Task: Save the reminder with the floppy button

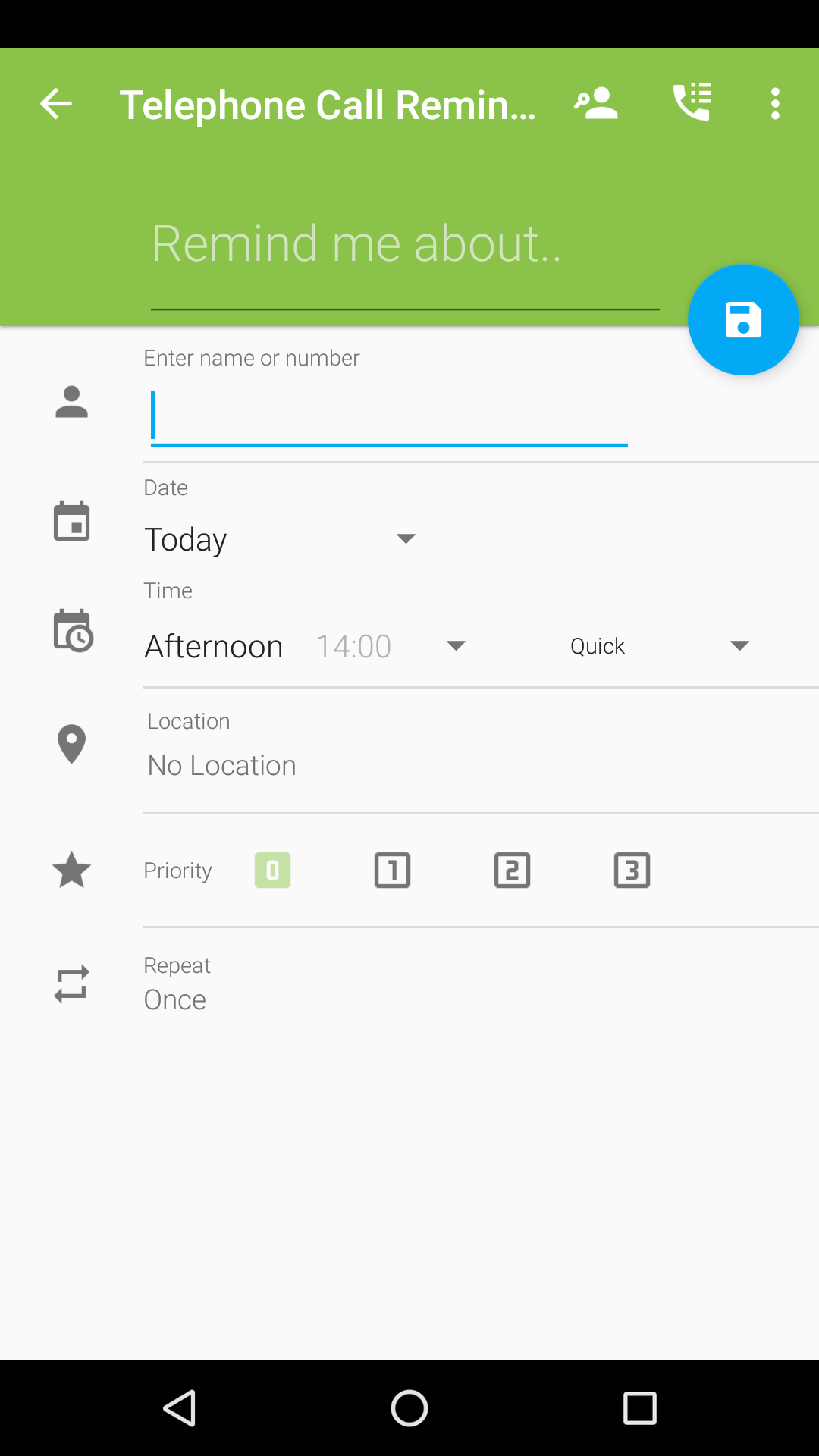Action: pyautogui.click(x=743, y=319)
